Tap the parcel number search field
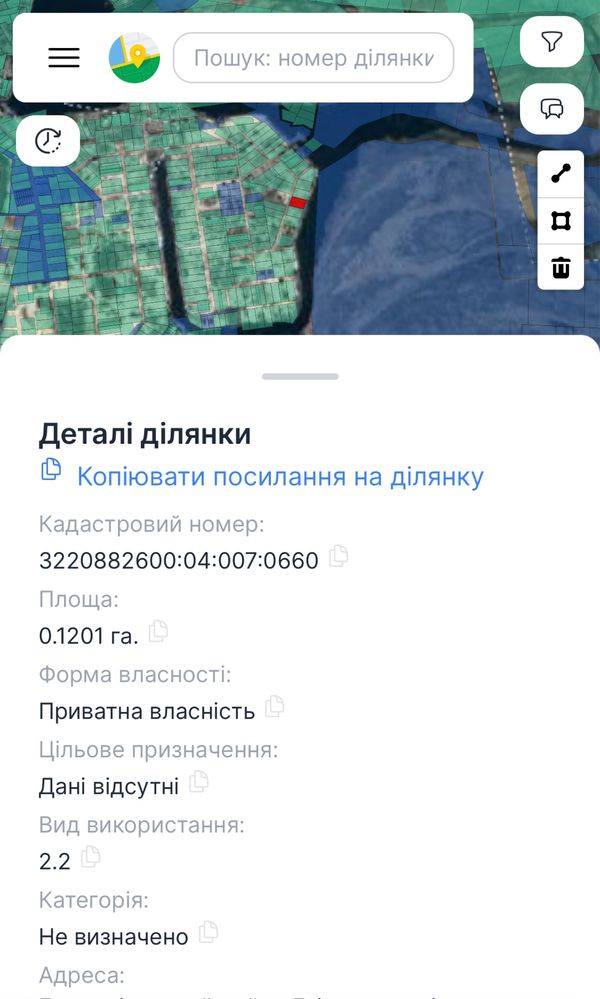This screenshot has height=999, width=600. click(x=313, y=58)
